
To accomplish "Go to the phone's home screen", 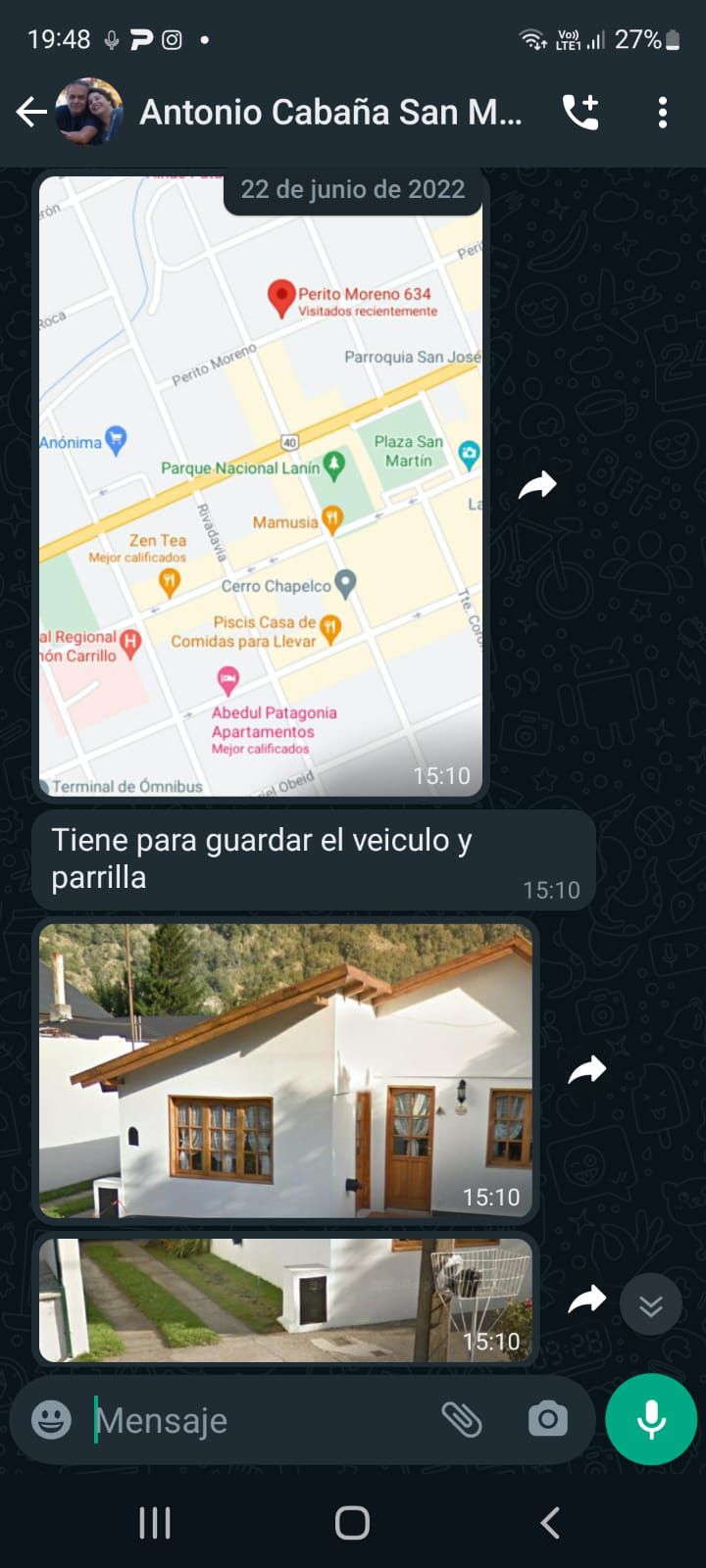I will 352,1523.
